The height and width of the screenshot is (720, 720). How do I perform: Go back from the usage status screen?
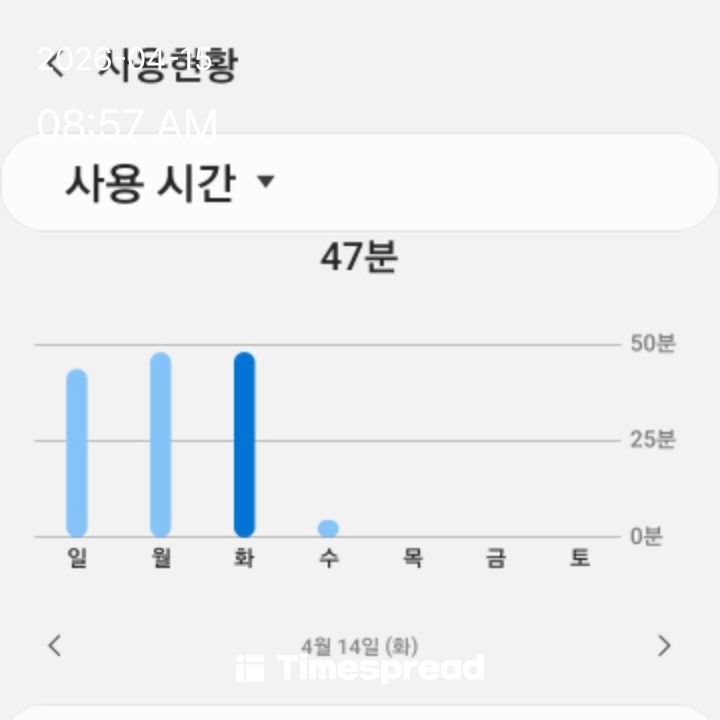(56, 66)
